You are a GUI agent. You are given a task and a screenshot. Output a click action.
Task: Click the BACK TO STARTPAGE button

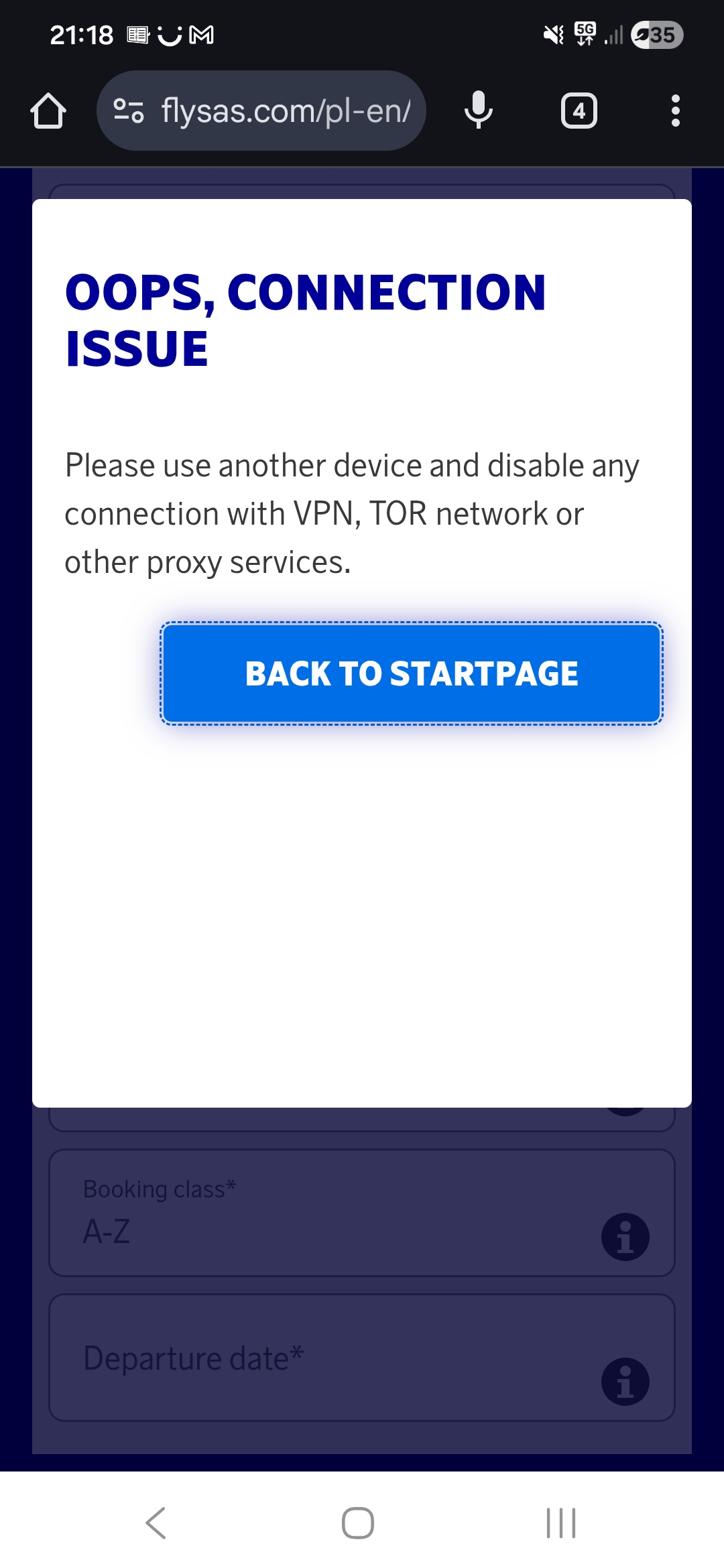pos(412,673)
